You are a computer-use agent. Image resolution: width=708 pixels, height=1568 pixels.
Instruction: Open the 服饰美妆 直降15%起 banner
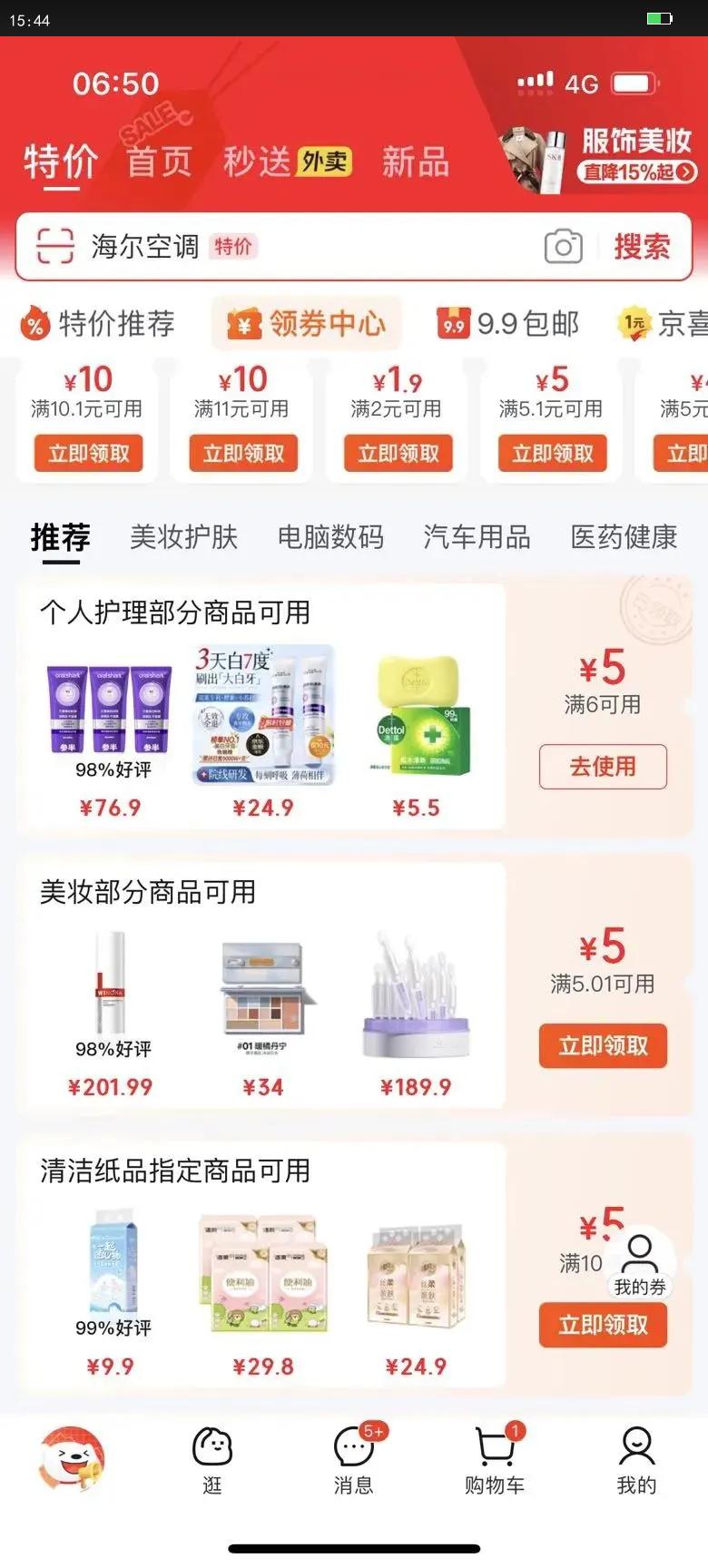(599, 156)
